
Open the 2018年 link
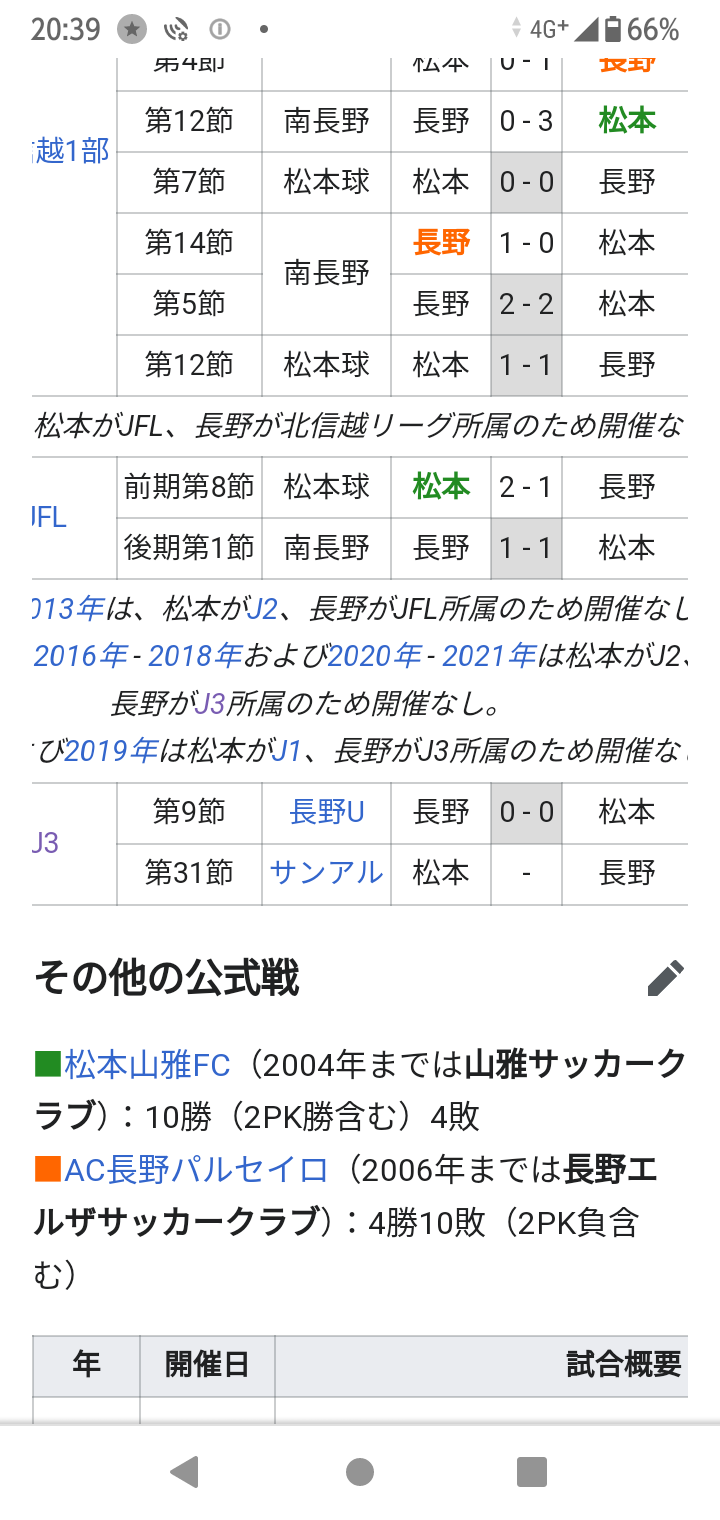coord(196,656)
